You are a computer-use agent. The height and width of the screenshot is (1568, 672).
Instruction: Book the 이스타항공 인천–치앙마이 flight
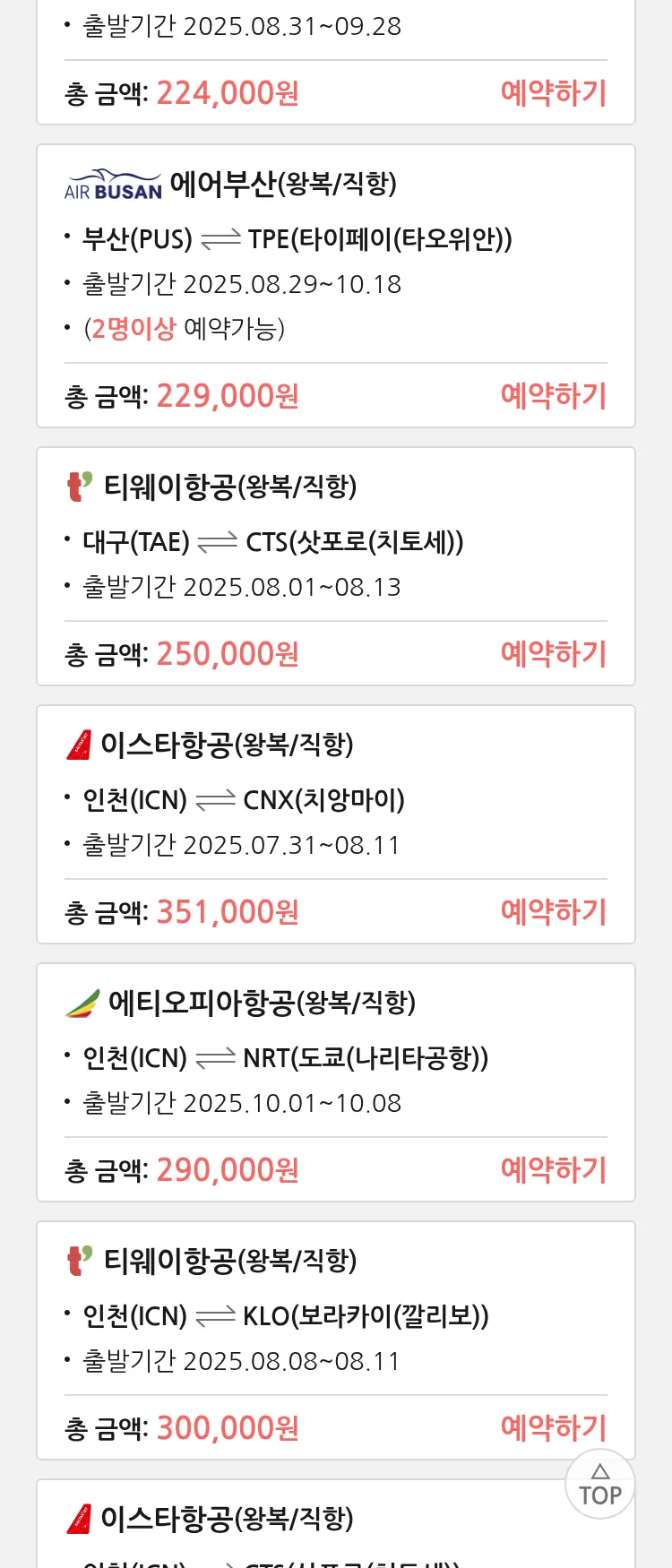[553, 912]
